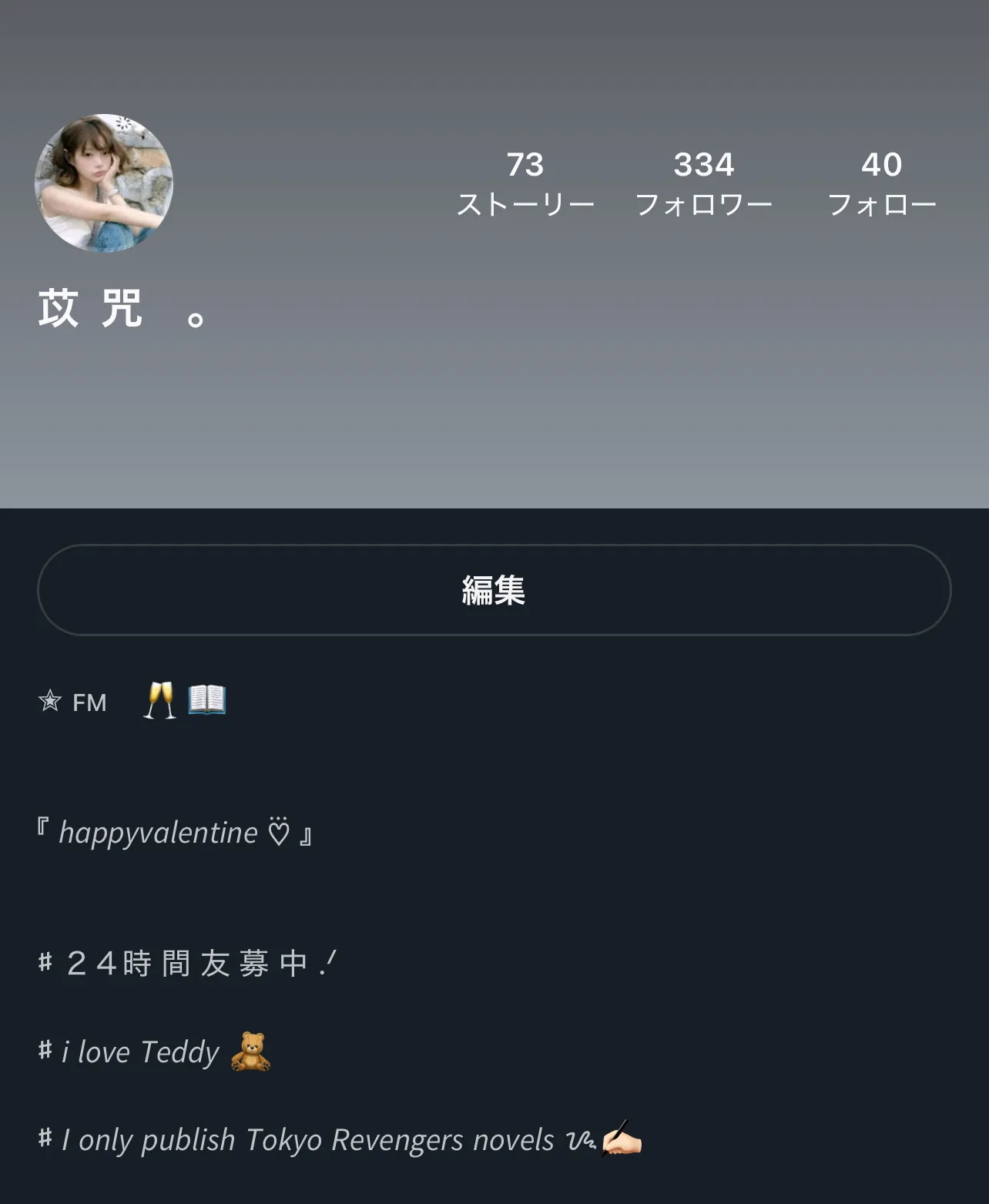
Task: View the 73 ストーリー stories list
Action: point(525,183)
